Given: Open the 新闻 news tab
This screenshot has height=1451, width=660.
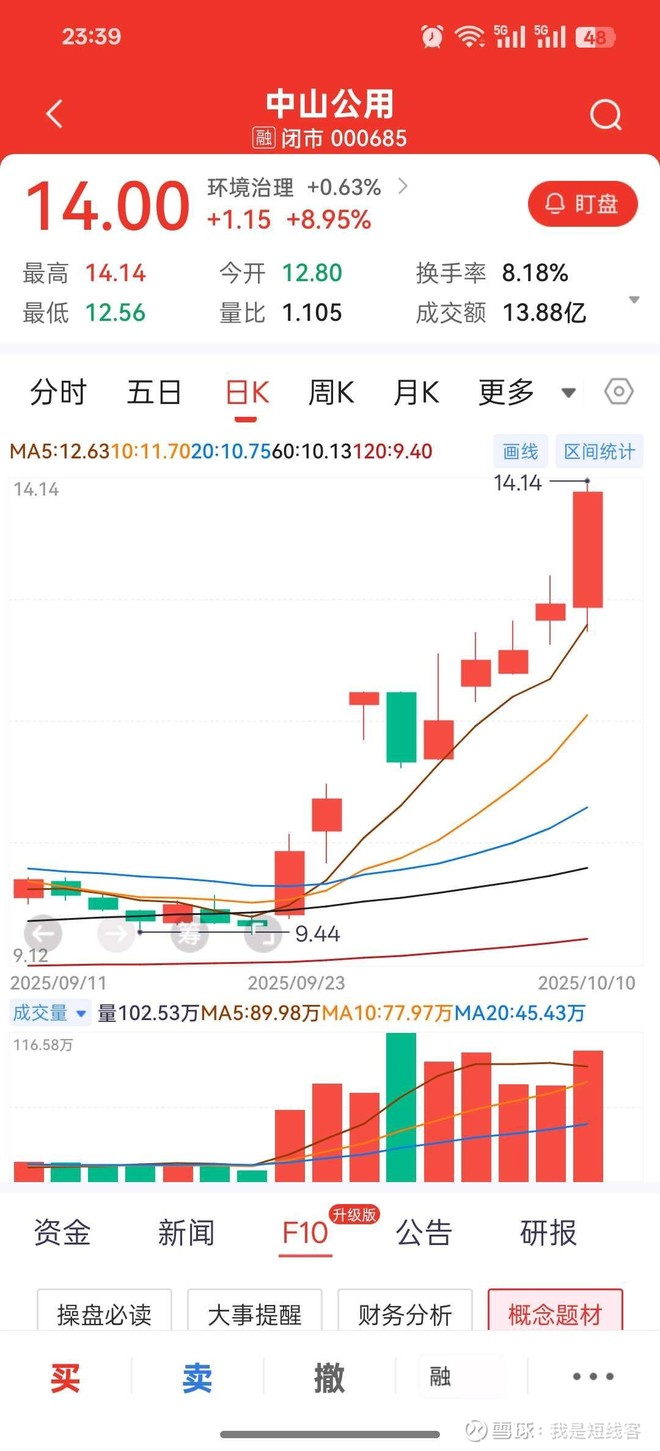Looking at the screenshot, I should point(186,1233).
